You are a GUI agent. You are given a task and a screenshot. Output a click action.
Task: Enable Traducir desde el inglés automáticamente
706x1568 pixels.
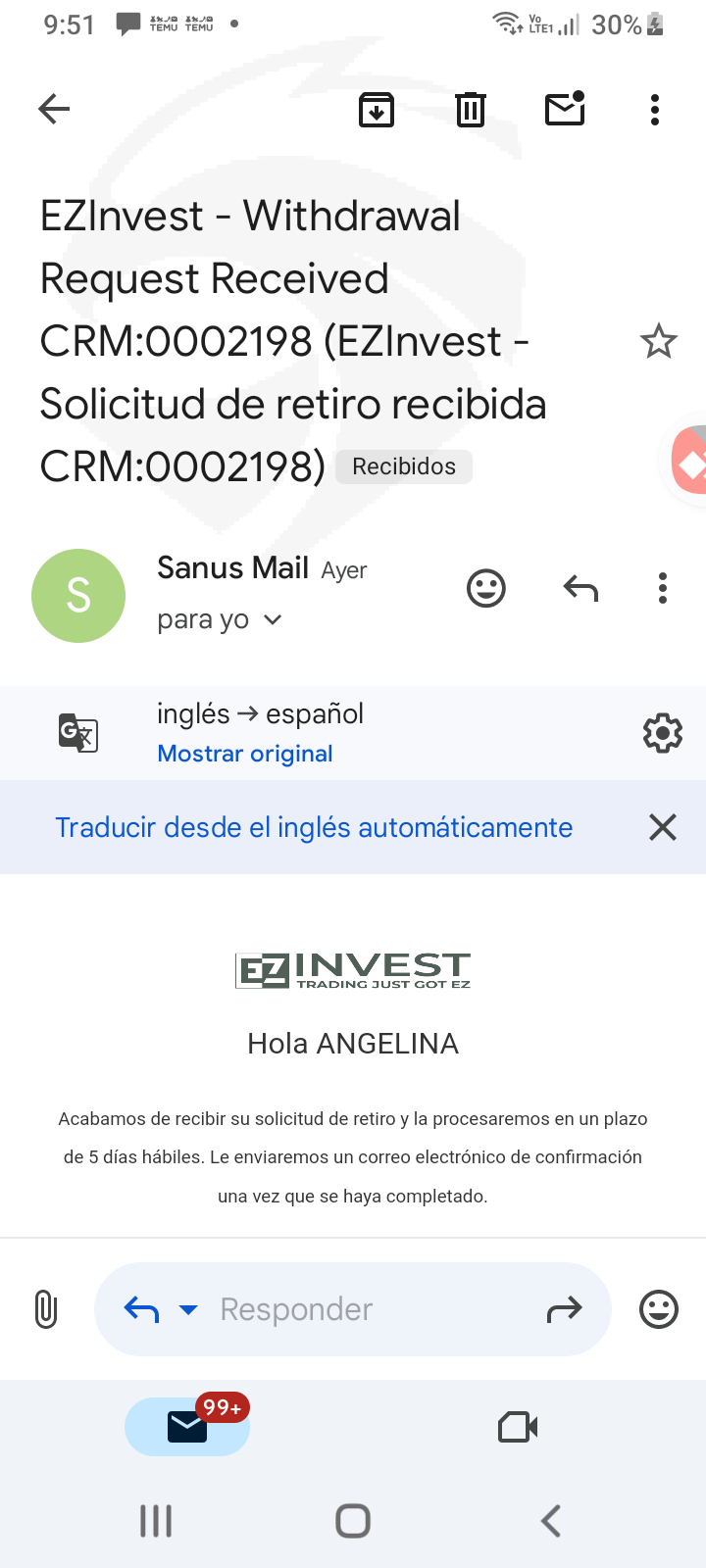[x=314, y=827]
